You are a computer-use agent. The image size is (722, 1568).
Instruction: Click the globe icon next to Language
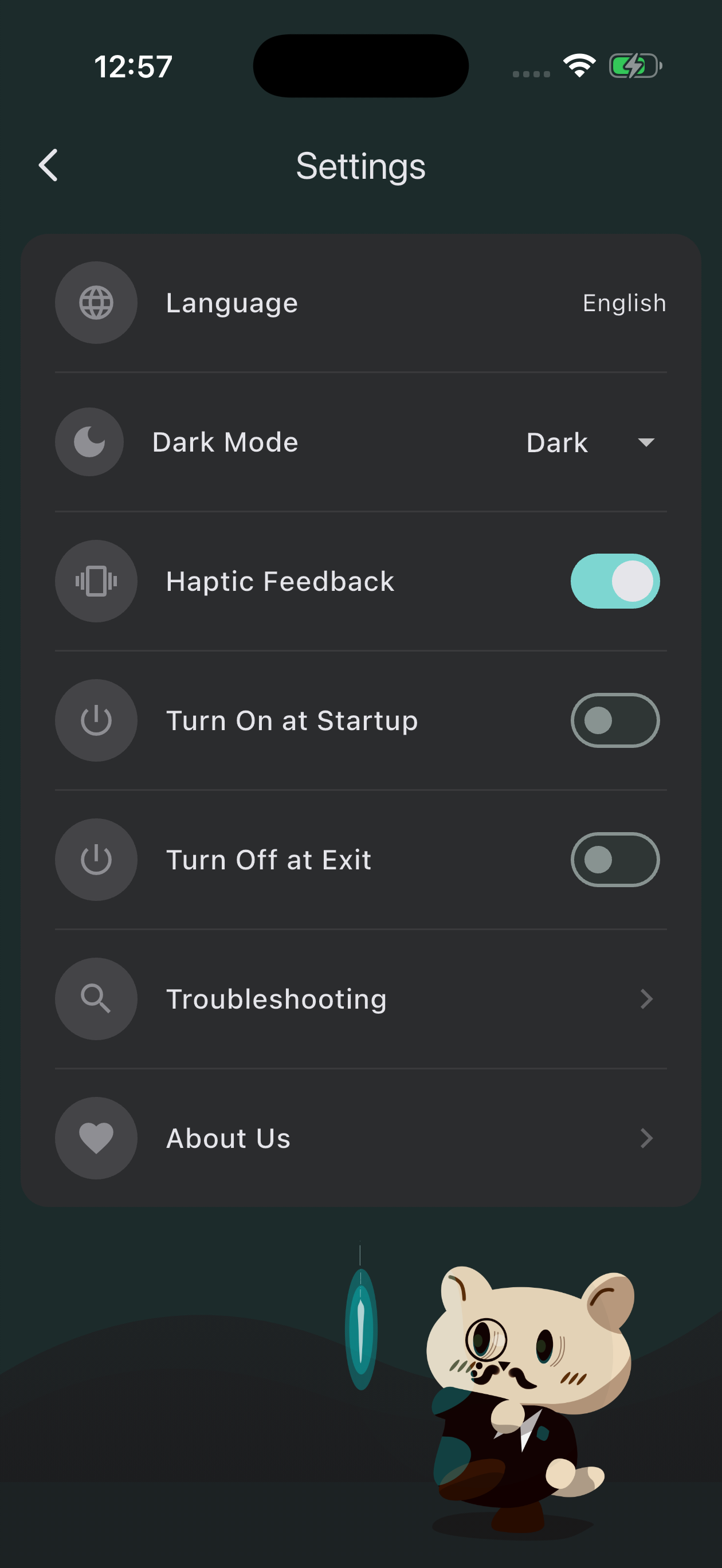[x=96, y=303]
